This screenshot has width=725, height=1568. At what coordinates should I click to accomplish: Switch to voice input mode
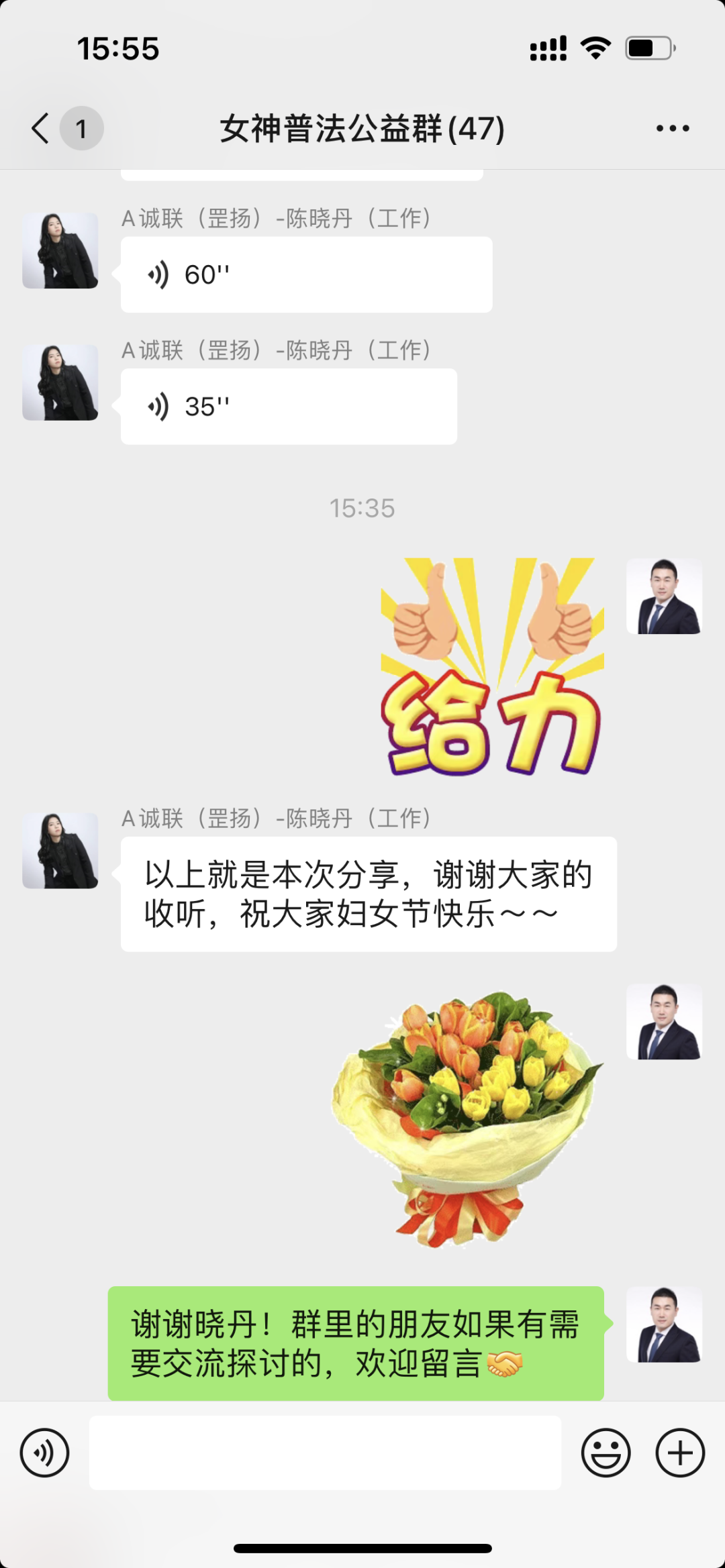coord(44,1453)
